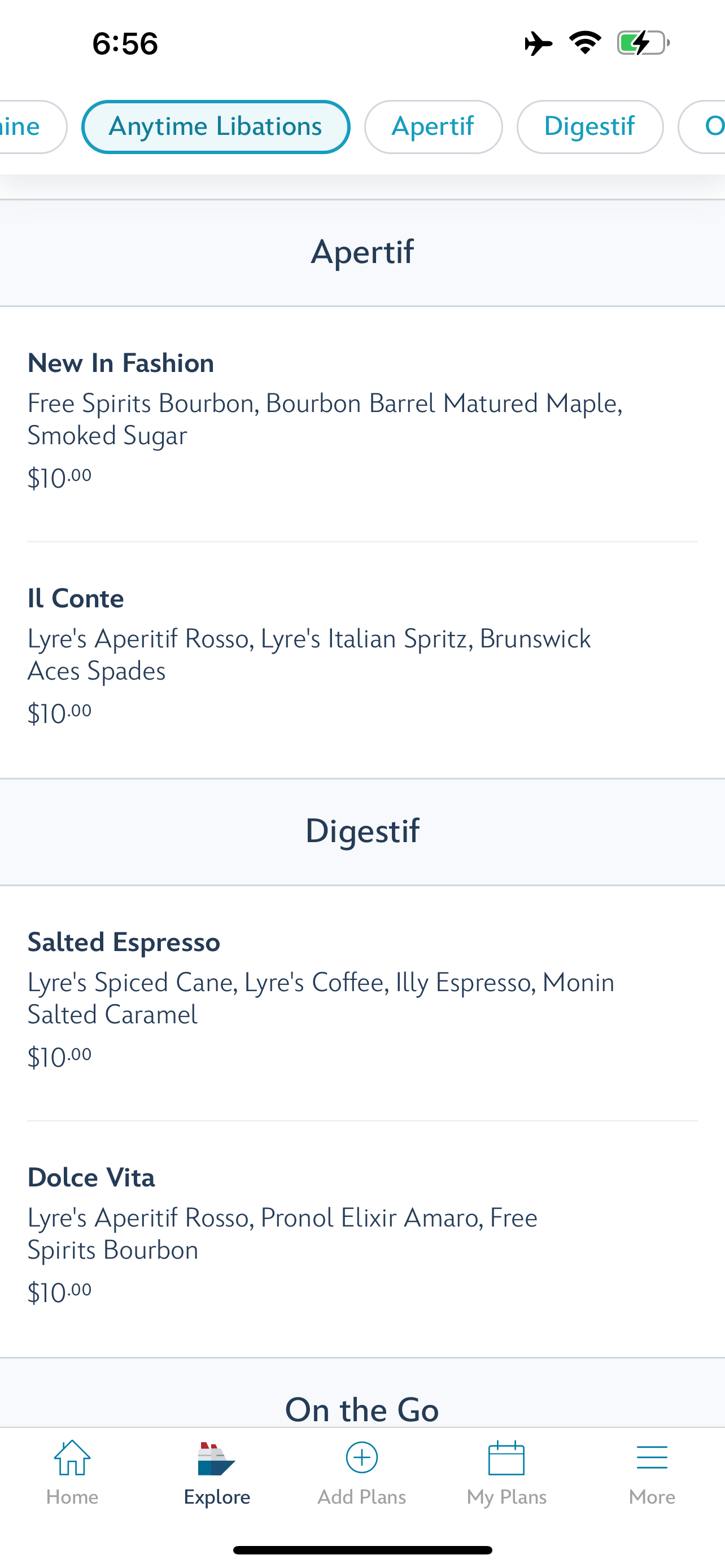Open the Explore tab

click(217, 1472)
